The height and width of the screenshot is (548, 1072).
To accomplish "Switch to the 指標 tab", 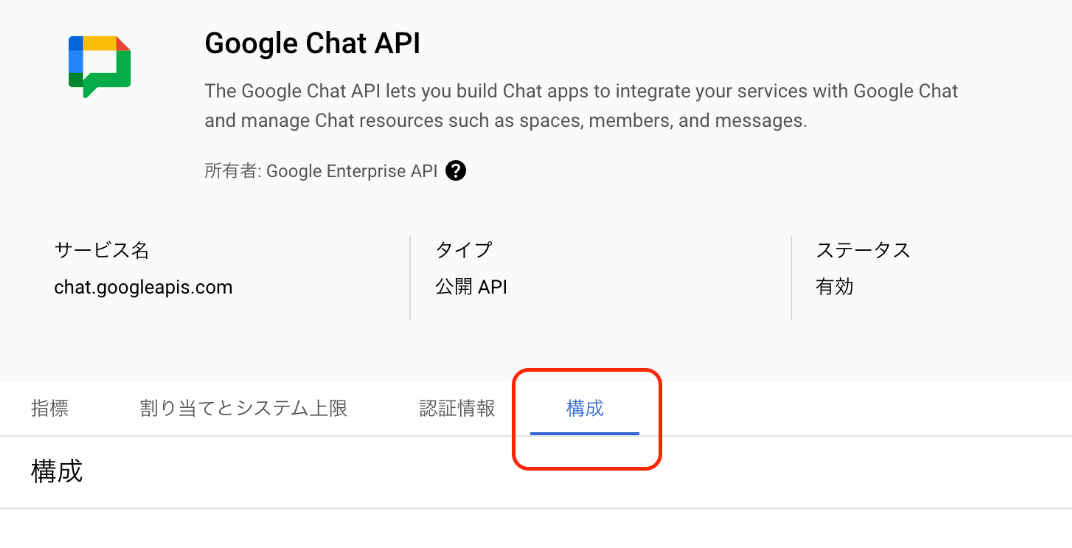I will (50, 408).
